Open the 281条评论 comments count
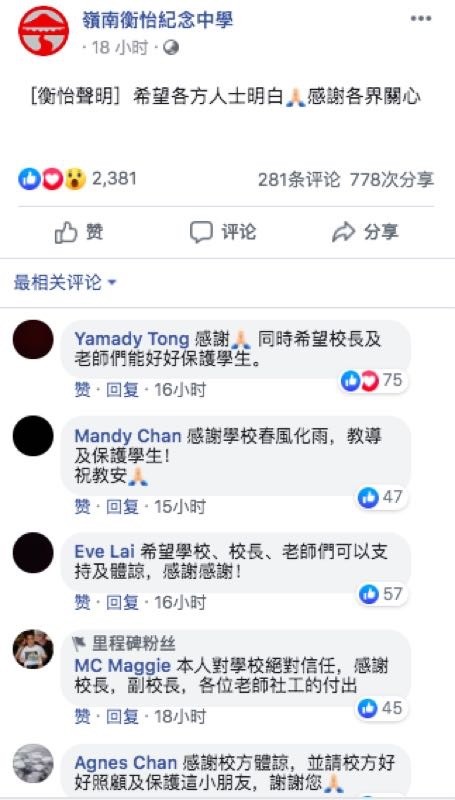 pos(298,180)
